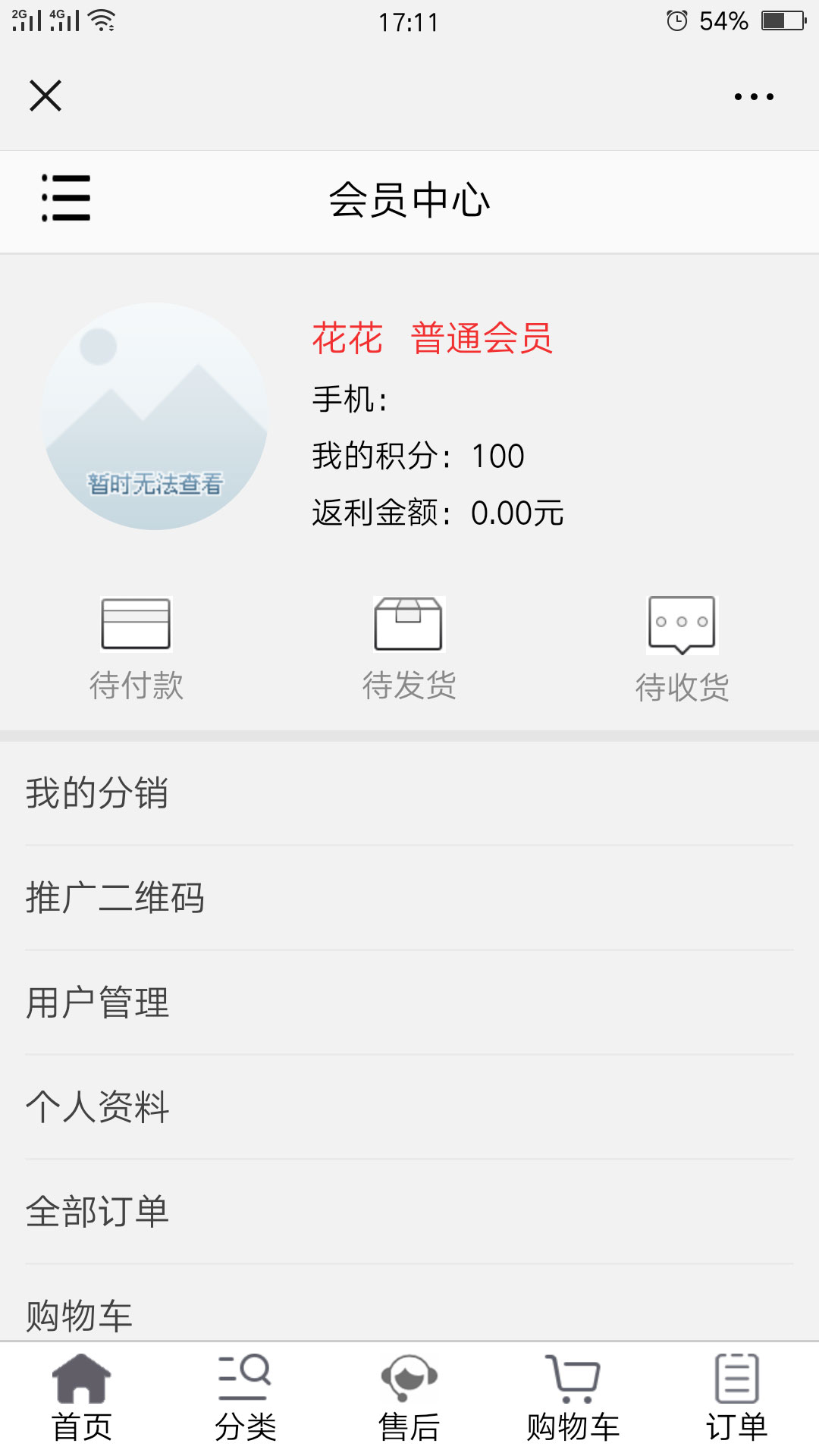Close the page with the X icon
The image size is (819, 1456).
[45, 96]
